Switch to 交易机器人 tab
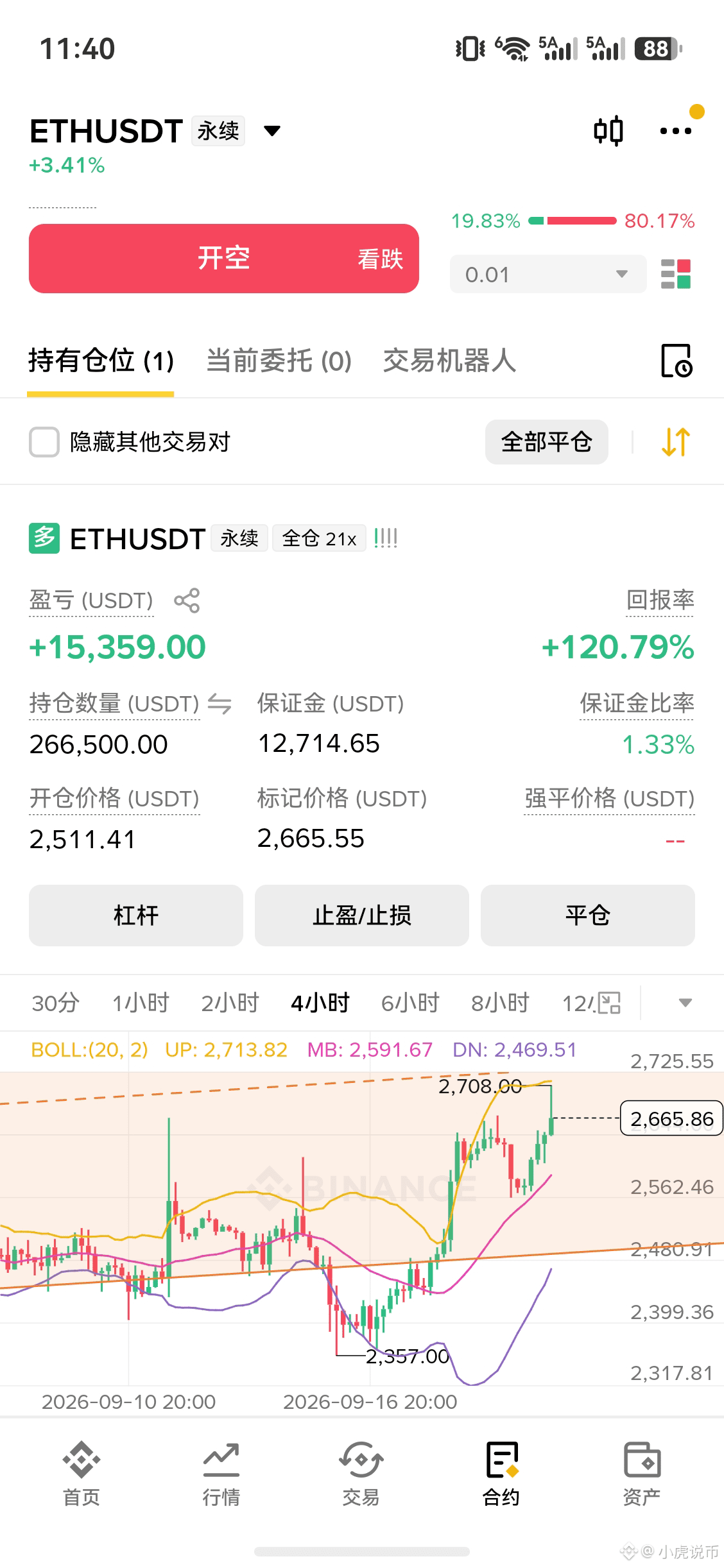 tap(449, 361)
